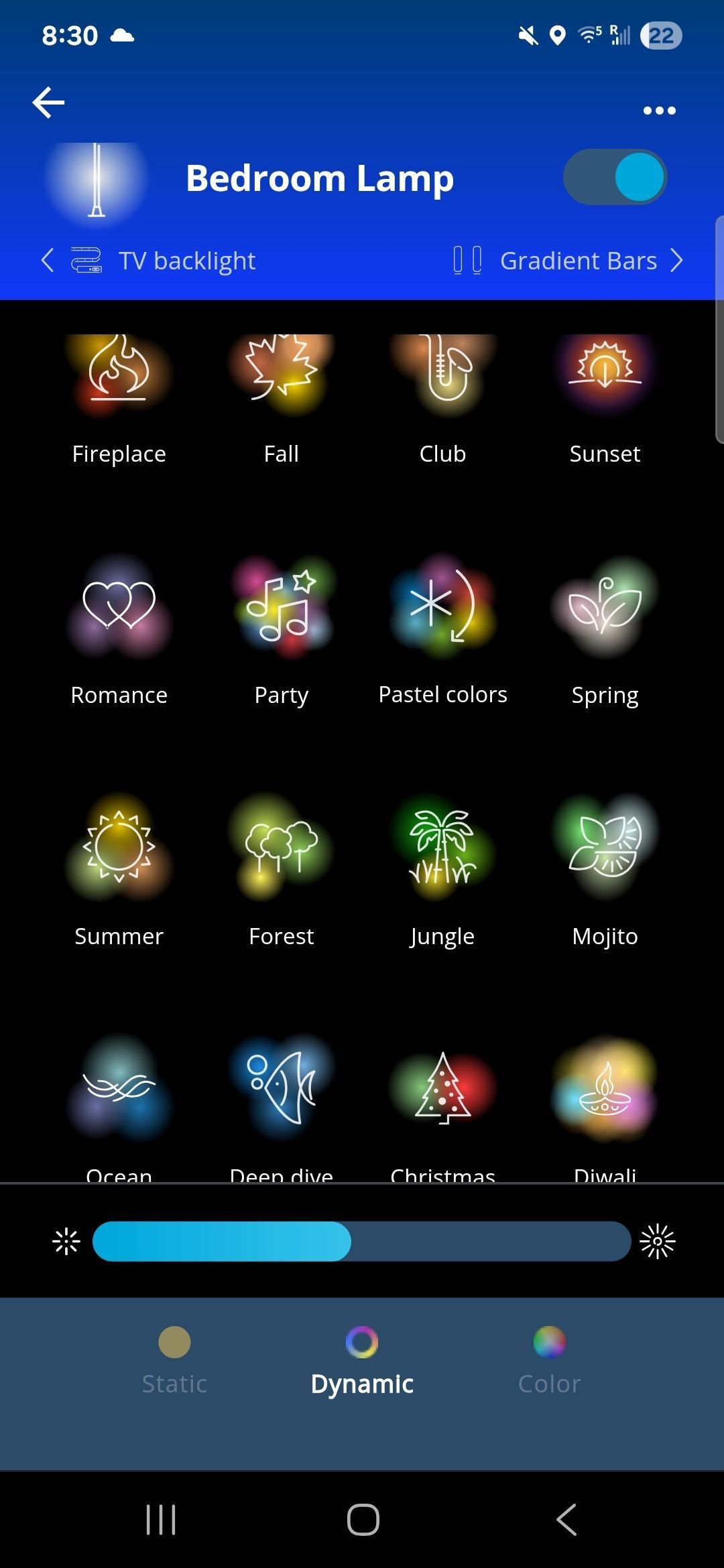Select the Pastel colors scene

click(443, 616)
